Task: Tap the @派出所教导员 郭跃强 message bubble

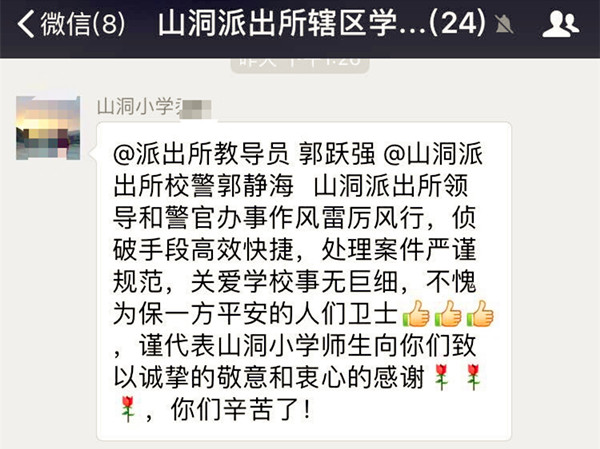Action: click(x=304, y=279)
